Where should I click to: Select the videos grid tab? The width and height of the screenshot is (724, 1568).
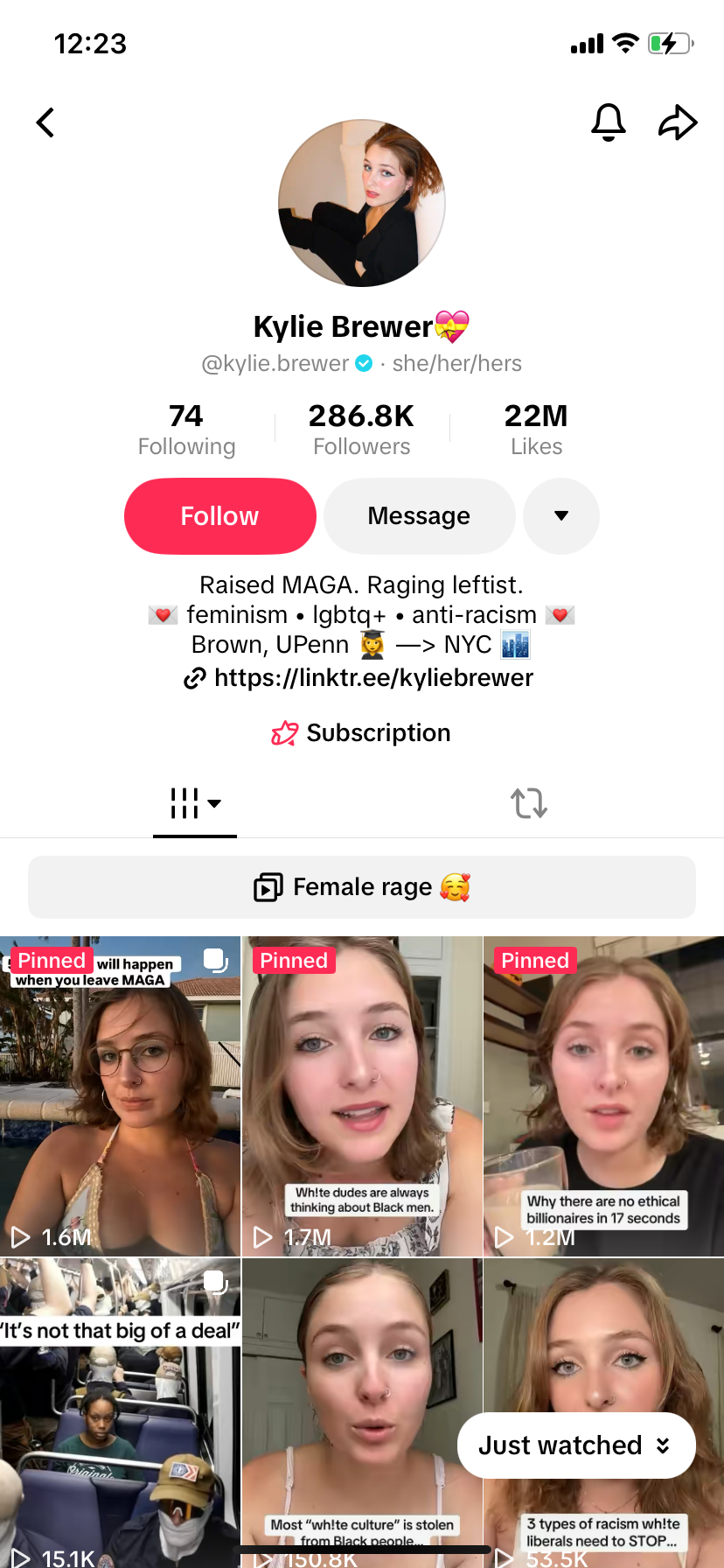(195, 803)
